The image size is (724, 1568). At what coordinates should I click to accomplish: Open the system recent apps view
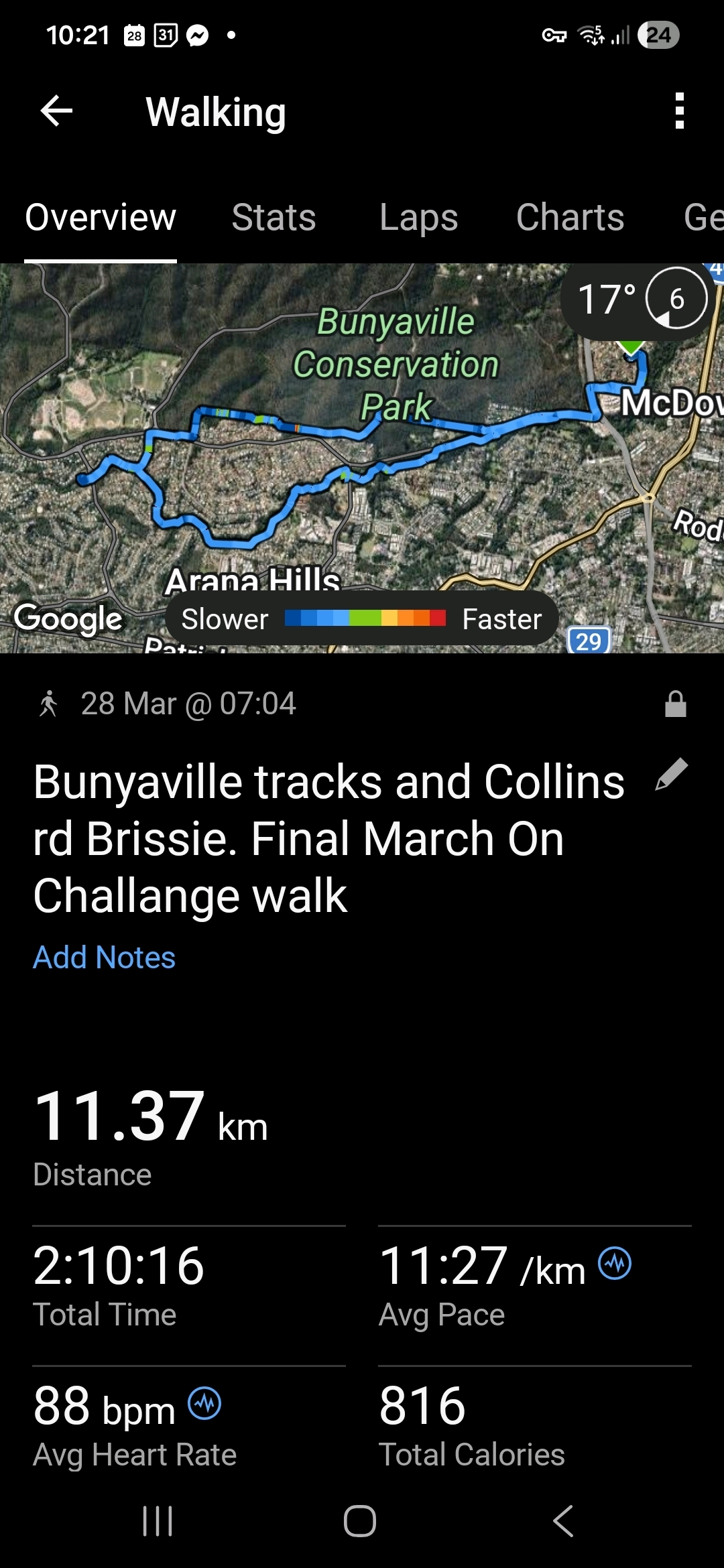(158, 1520)
